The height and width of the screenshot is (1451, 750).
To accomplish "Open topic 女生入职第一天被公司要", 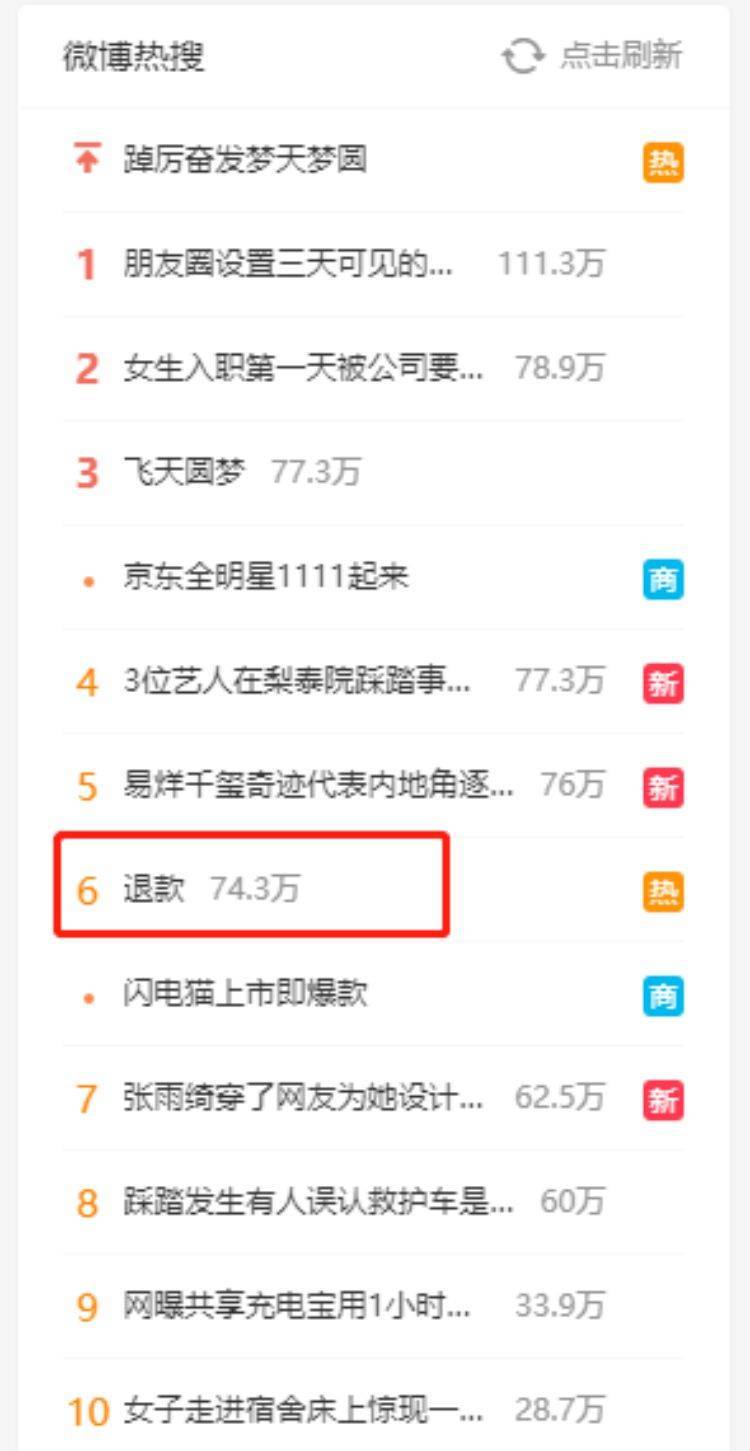I will coord(303,369).
